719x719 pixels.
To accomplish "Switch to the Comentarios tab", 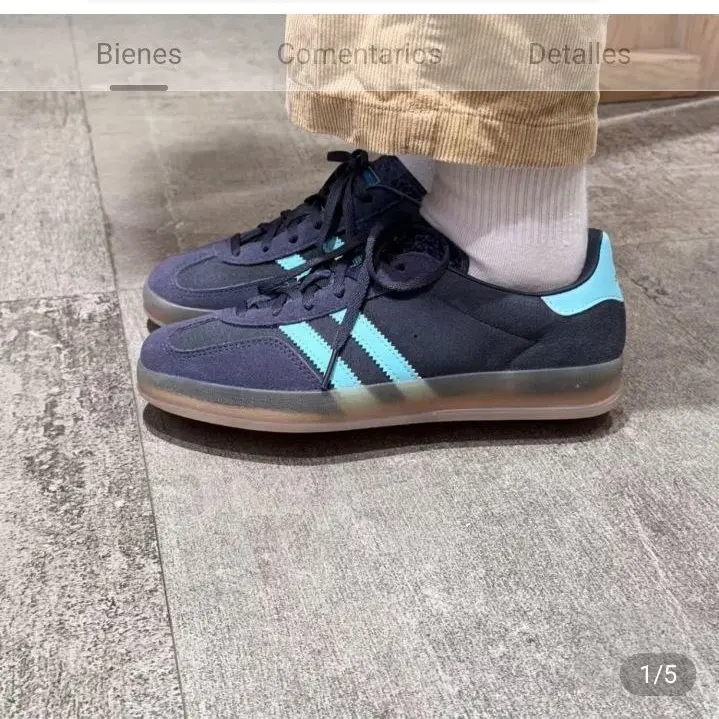I will tap(359, 54).
